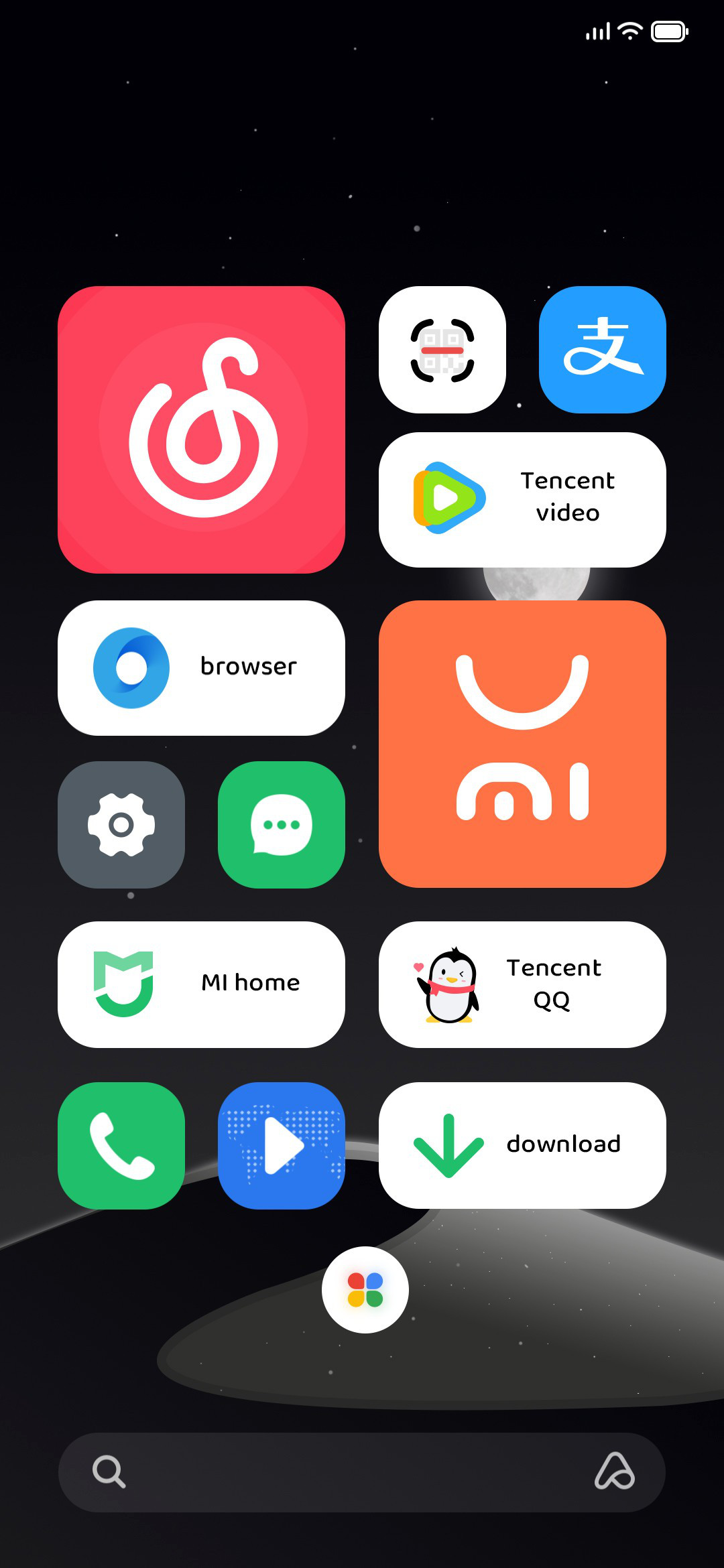Open the NetEase Cloud Music app
This screenshot has height=1568, width=724.
click(201, 430)
